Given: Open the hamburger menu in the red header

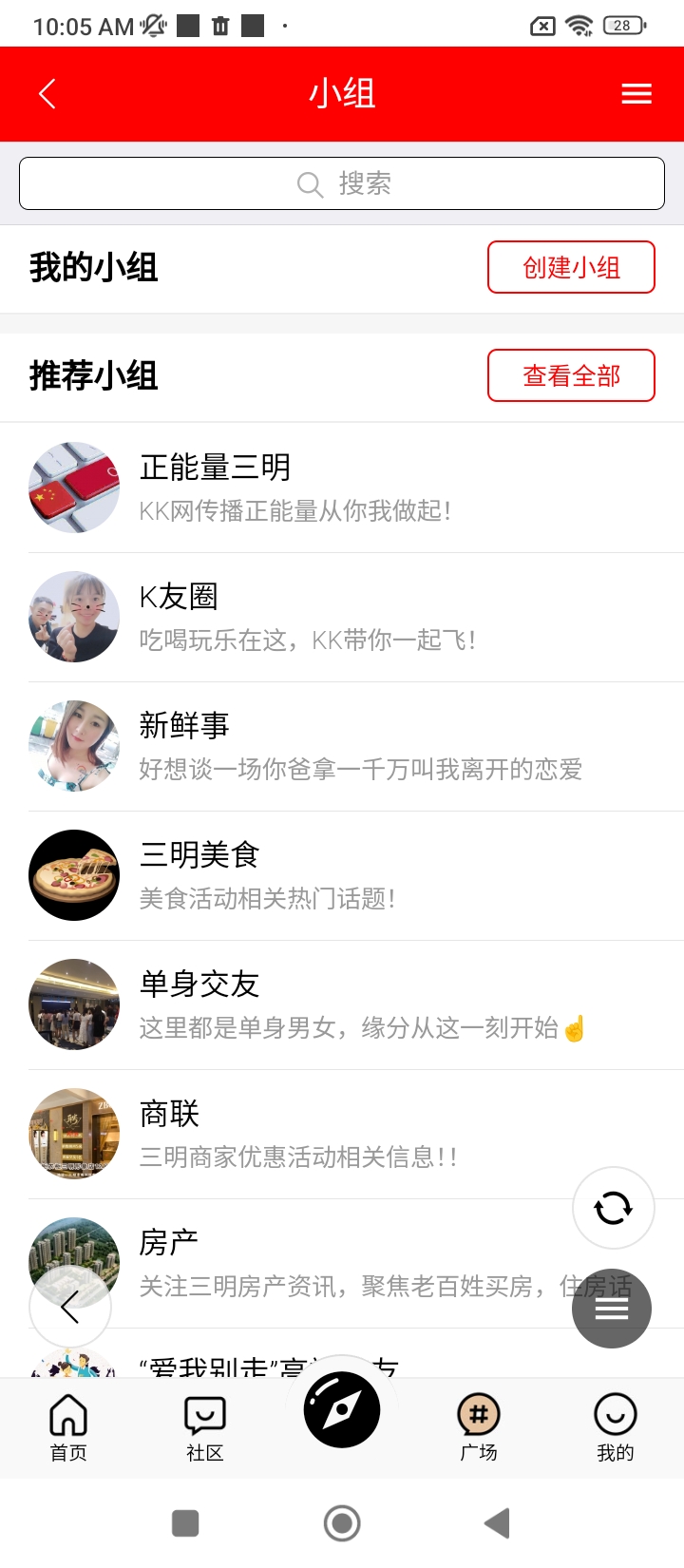Looking at the screenshot, I should (x=636, y=94).
